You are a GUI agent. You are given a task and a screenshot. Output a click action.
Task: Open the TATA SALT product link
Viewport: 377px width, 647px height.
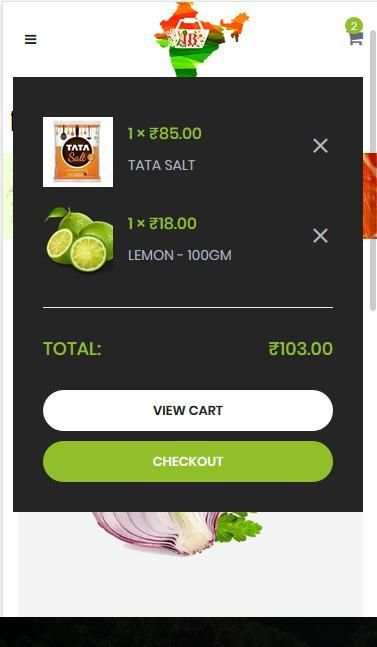161,165
